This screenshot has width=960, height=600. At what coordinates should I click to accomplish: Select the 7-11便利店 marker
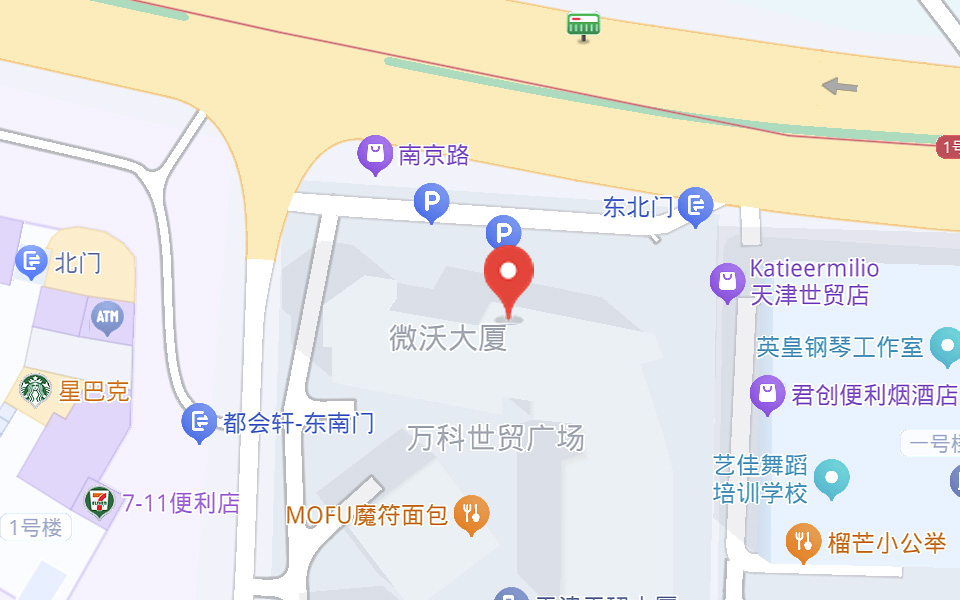pyautogui.click(x=98, y=502)
